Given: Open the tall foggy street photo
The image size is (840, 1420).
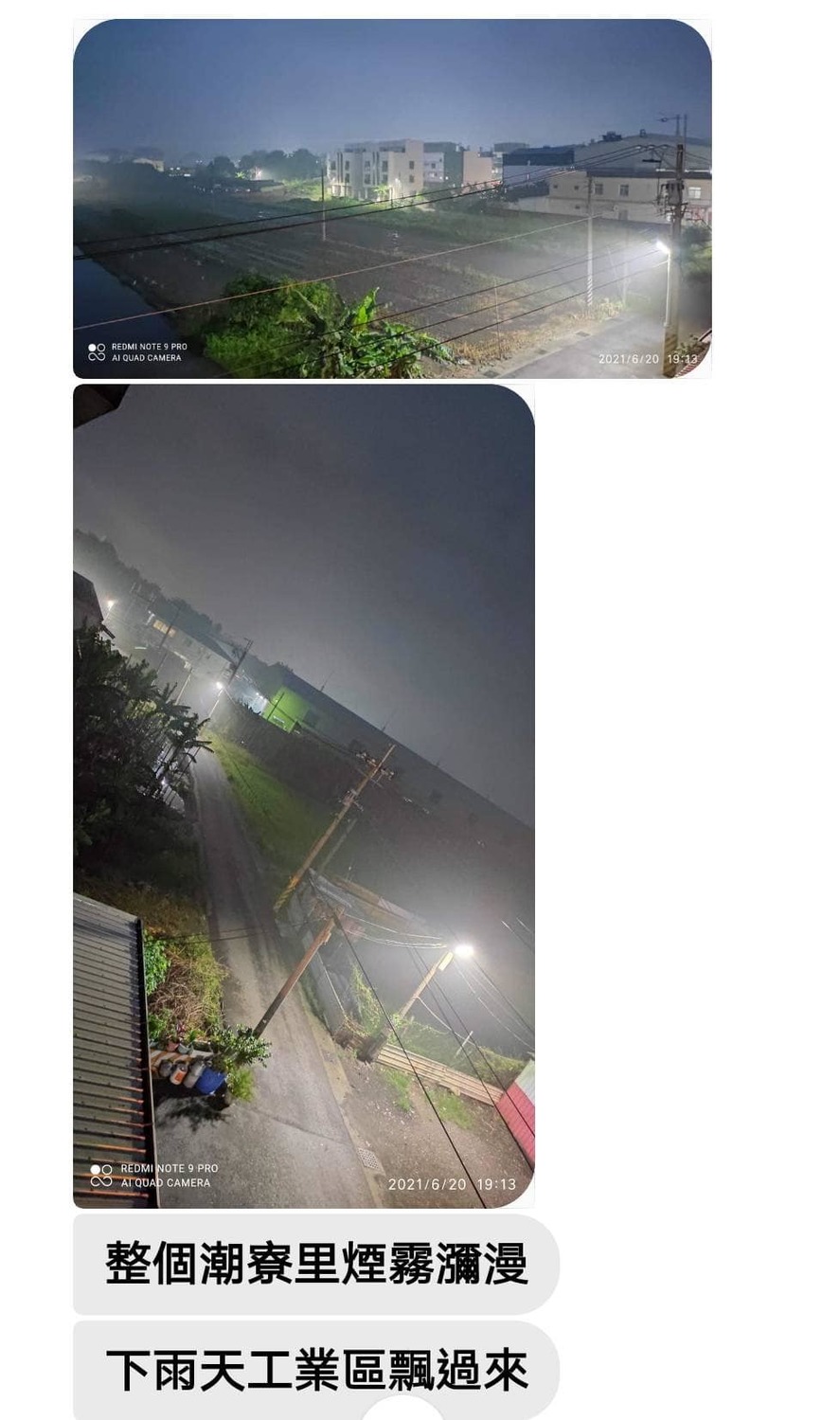Looking at the screenshot, I should coord(304,796).
